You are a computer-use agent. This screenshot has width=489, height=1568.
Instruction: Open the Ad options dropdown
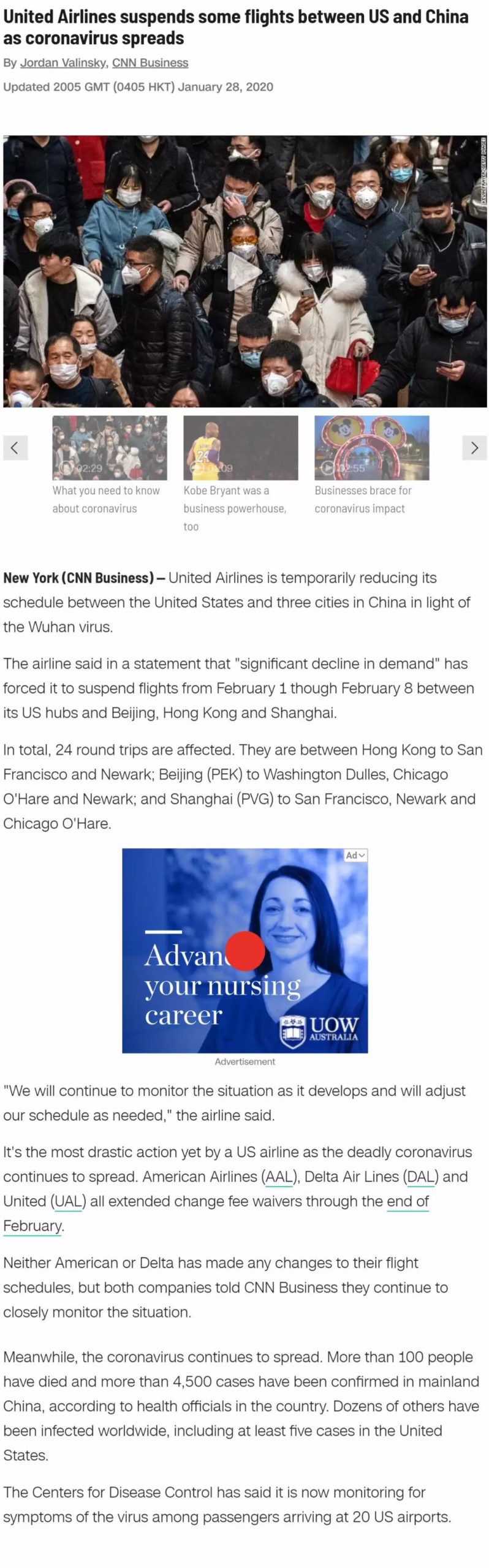tap(355, 855)
